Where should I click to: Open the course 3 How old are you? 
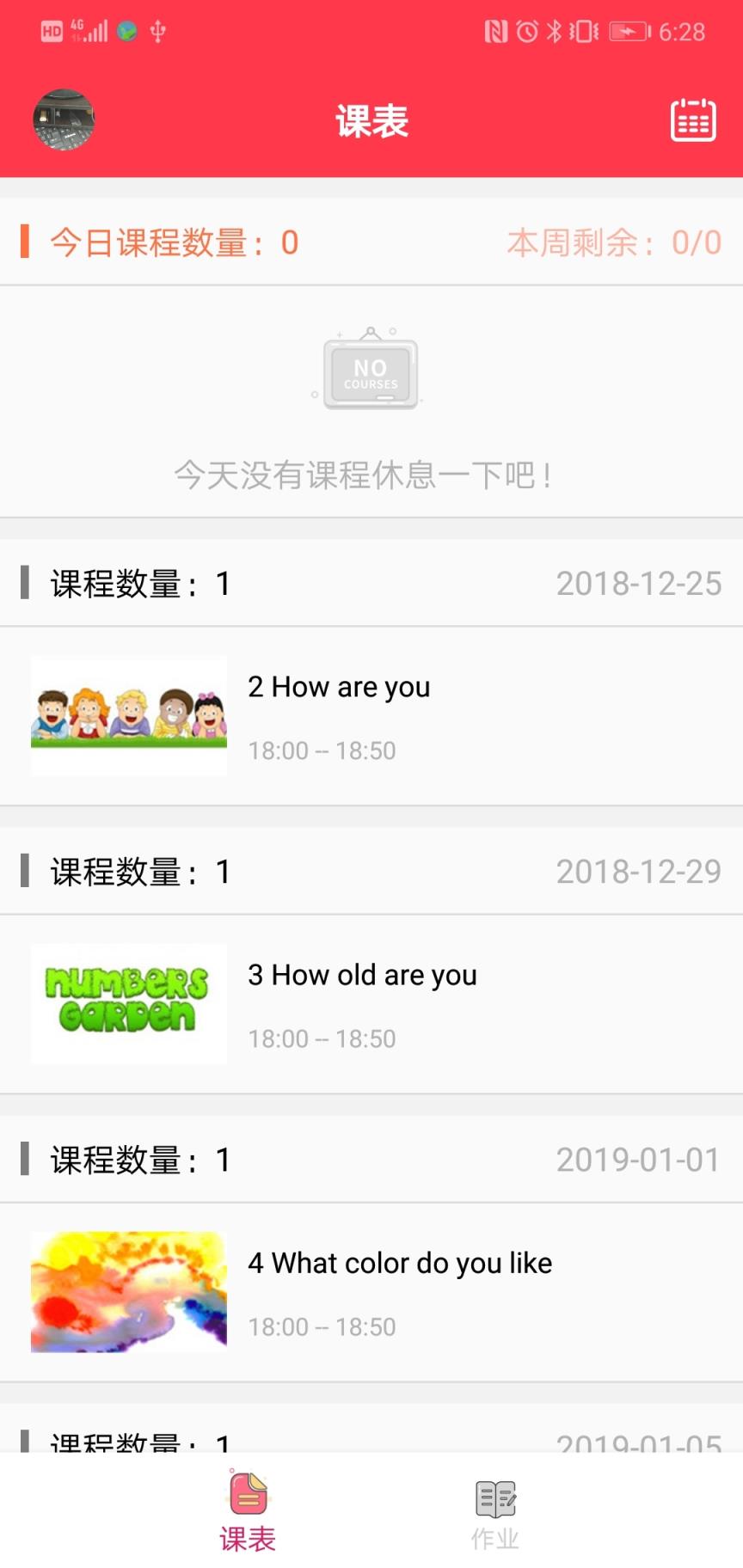362,975
